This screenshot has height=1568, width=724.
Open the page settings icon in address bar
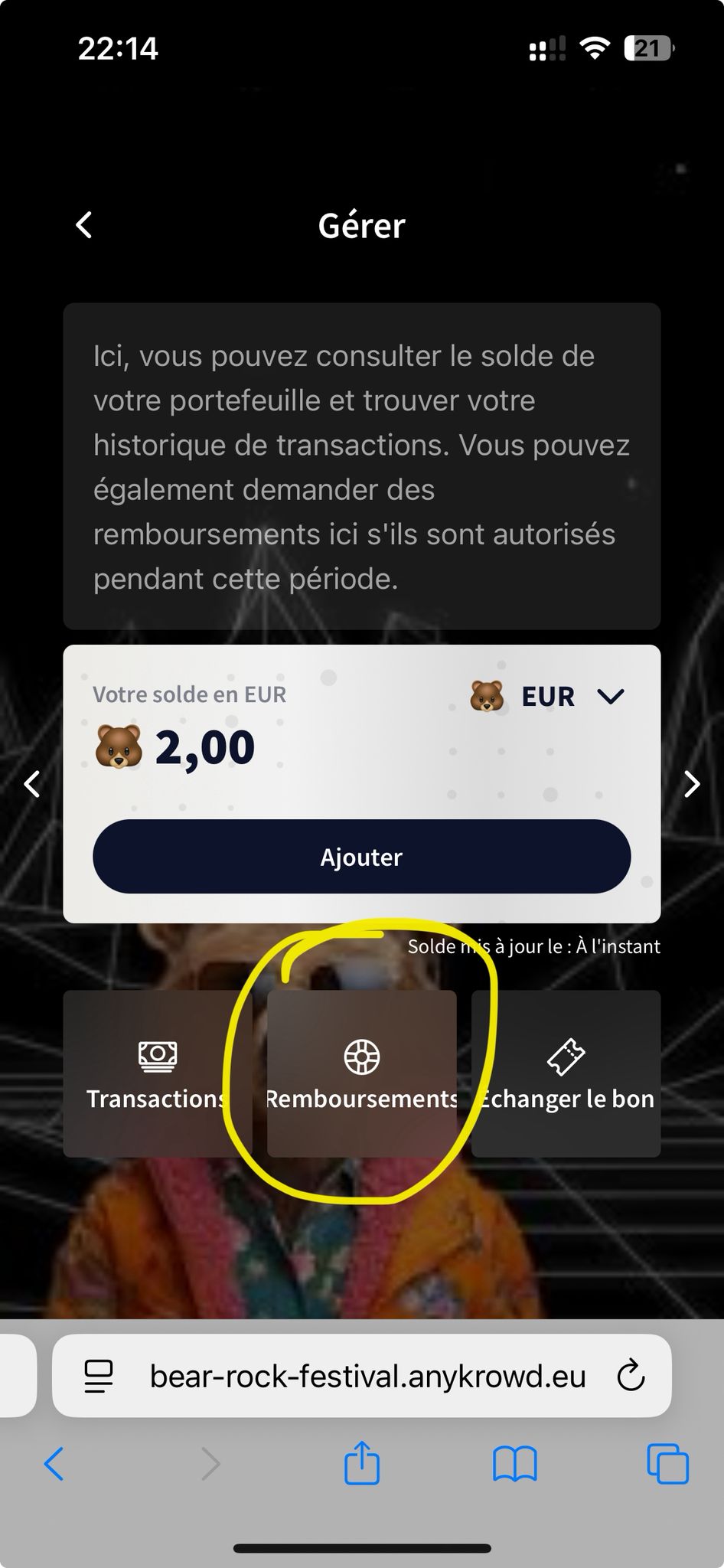click(x=99, y=1376)
